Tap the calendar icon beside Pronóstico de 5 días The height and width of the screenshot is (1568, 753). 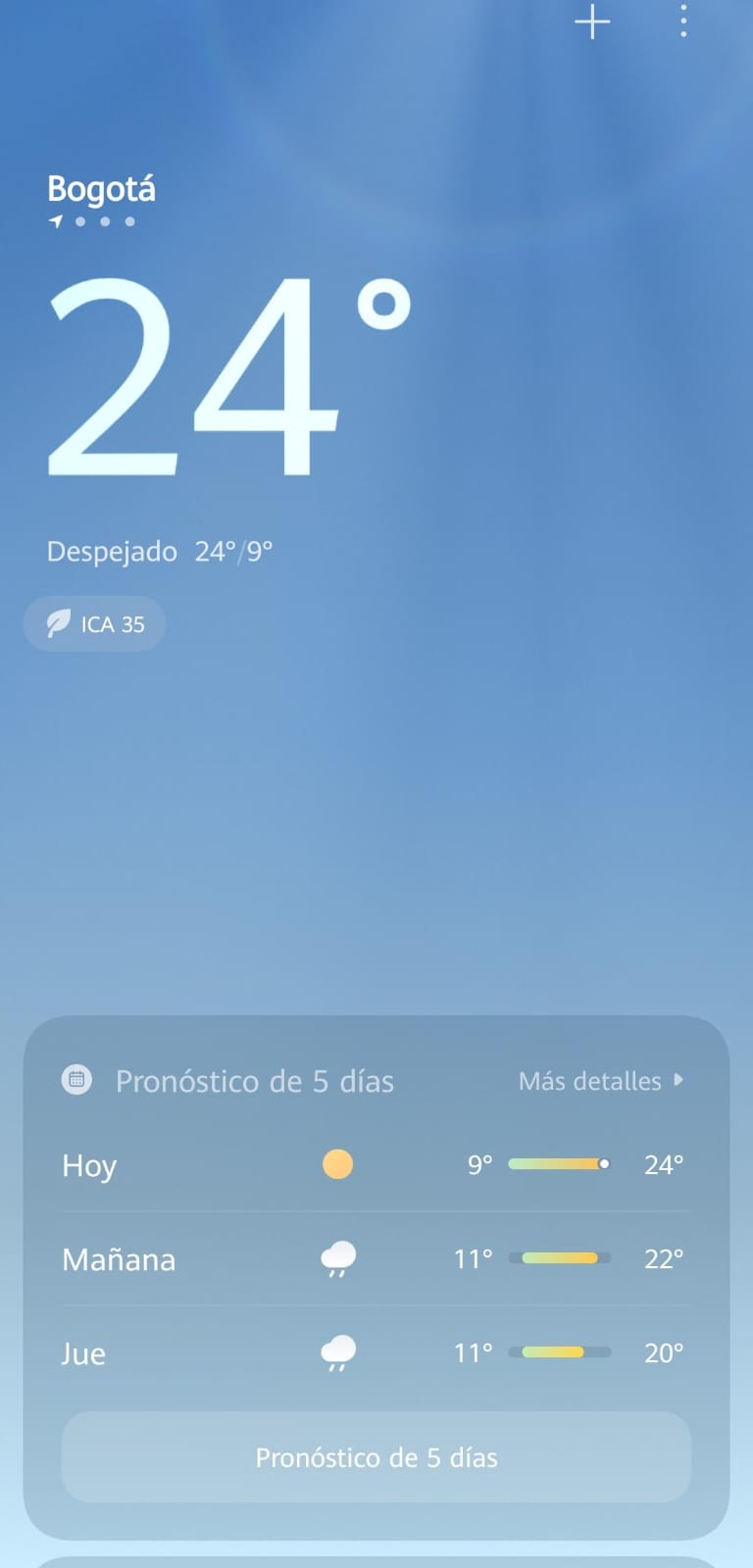click(76, 1081)
